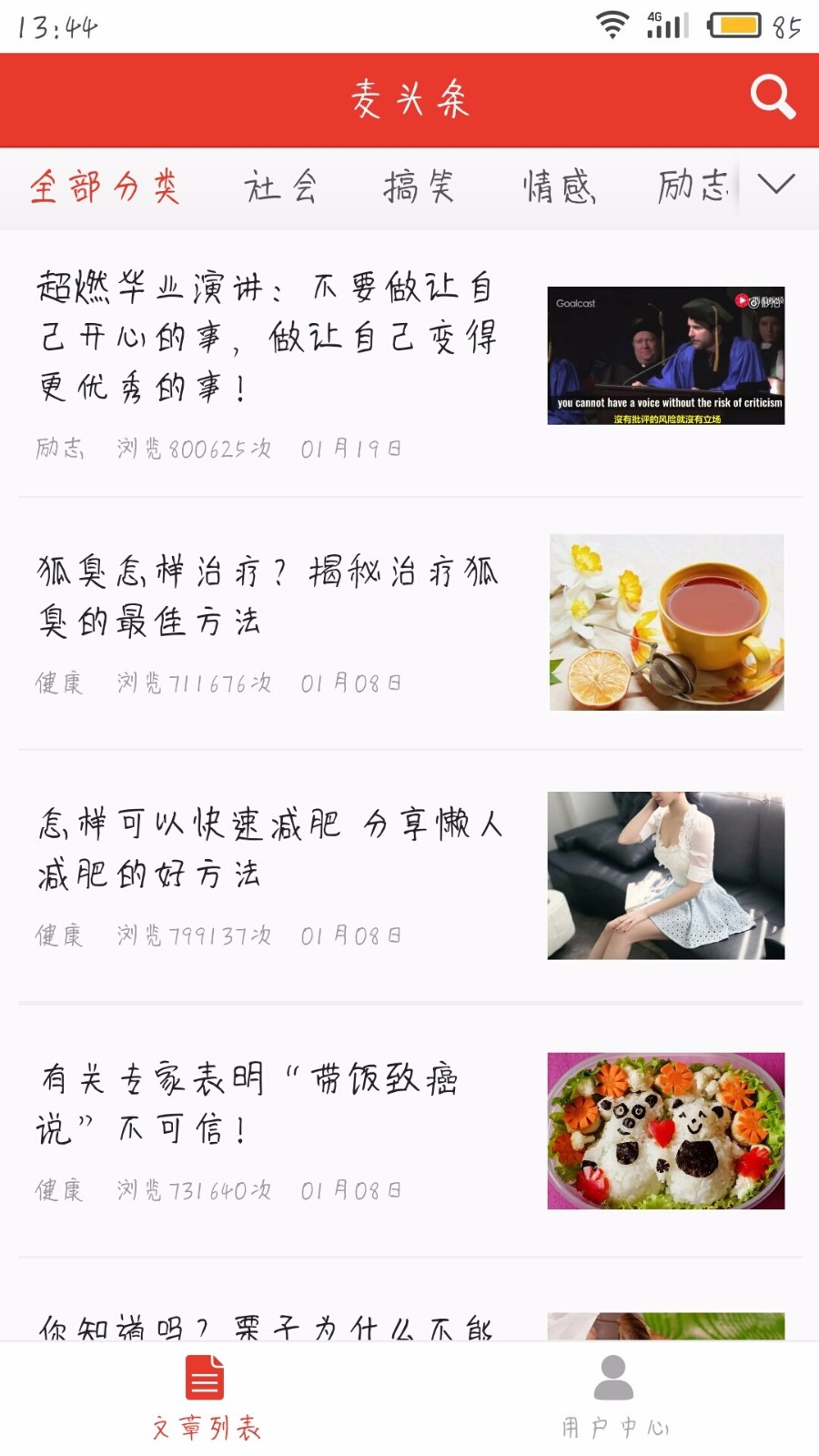Expand the category list with down chevron
This screenshot has width=819, height=1456.
[777, 186]
